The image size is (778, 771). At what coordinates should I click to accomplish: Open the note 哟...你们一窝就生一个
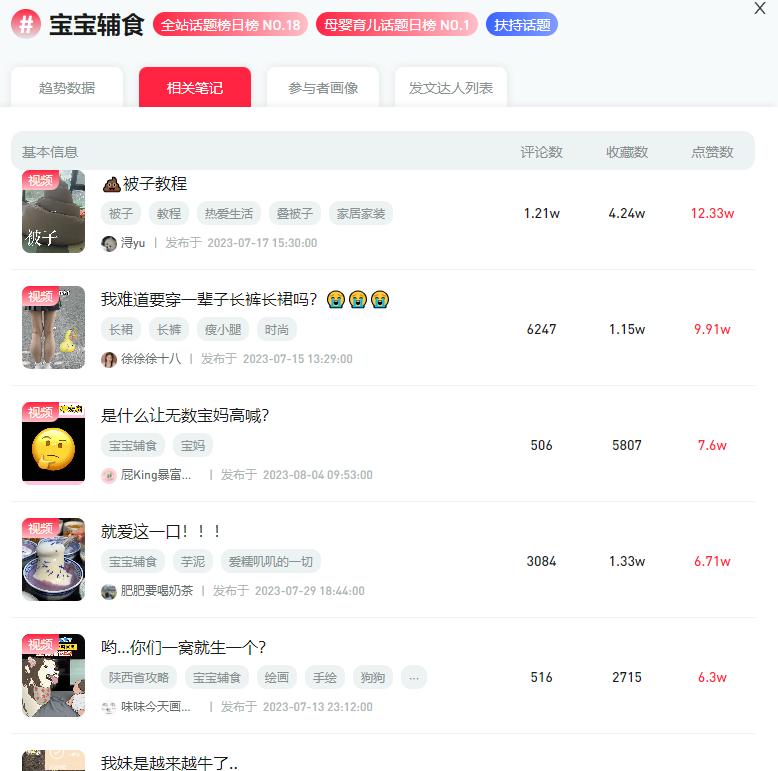(183, 647)
